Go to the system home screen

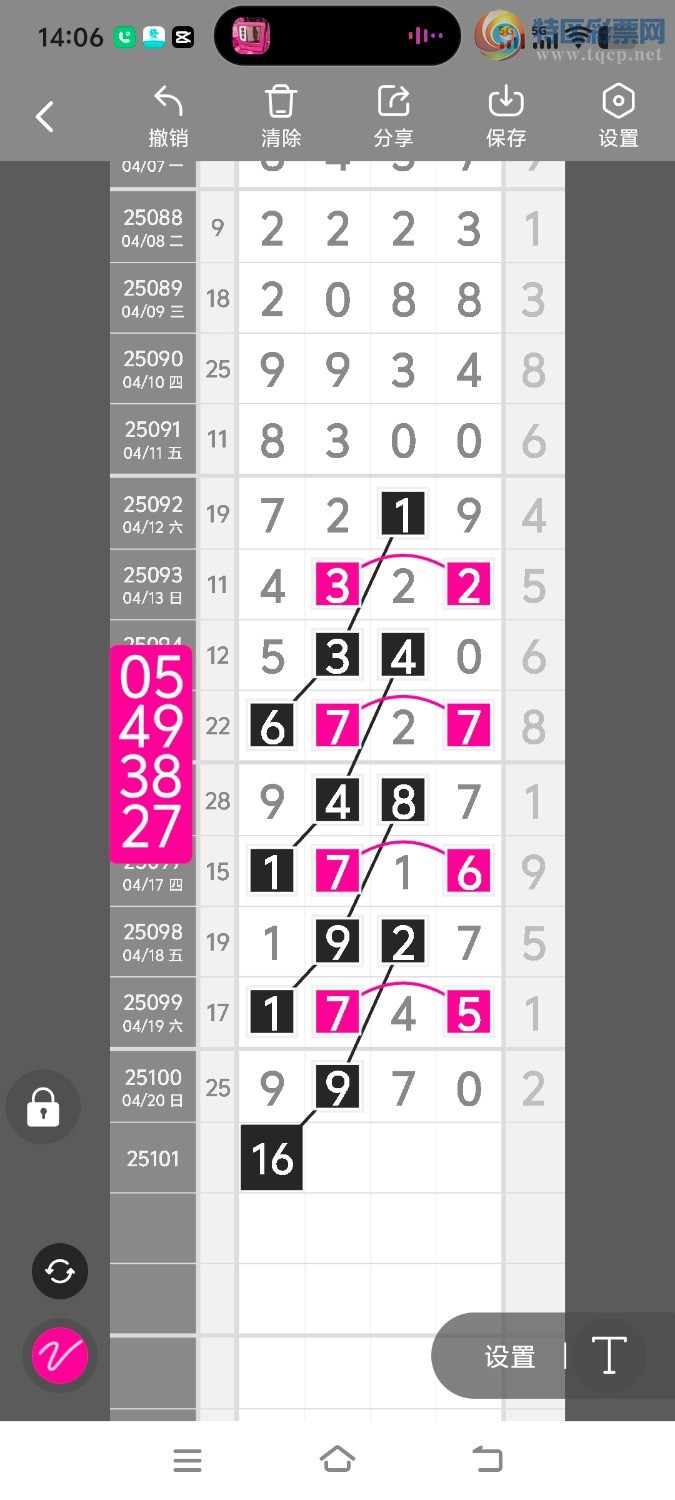click(337, 1460)
